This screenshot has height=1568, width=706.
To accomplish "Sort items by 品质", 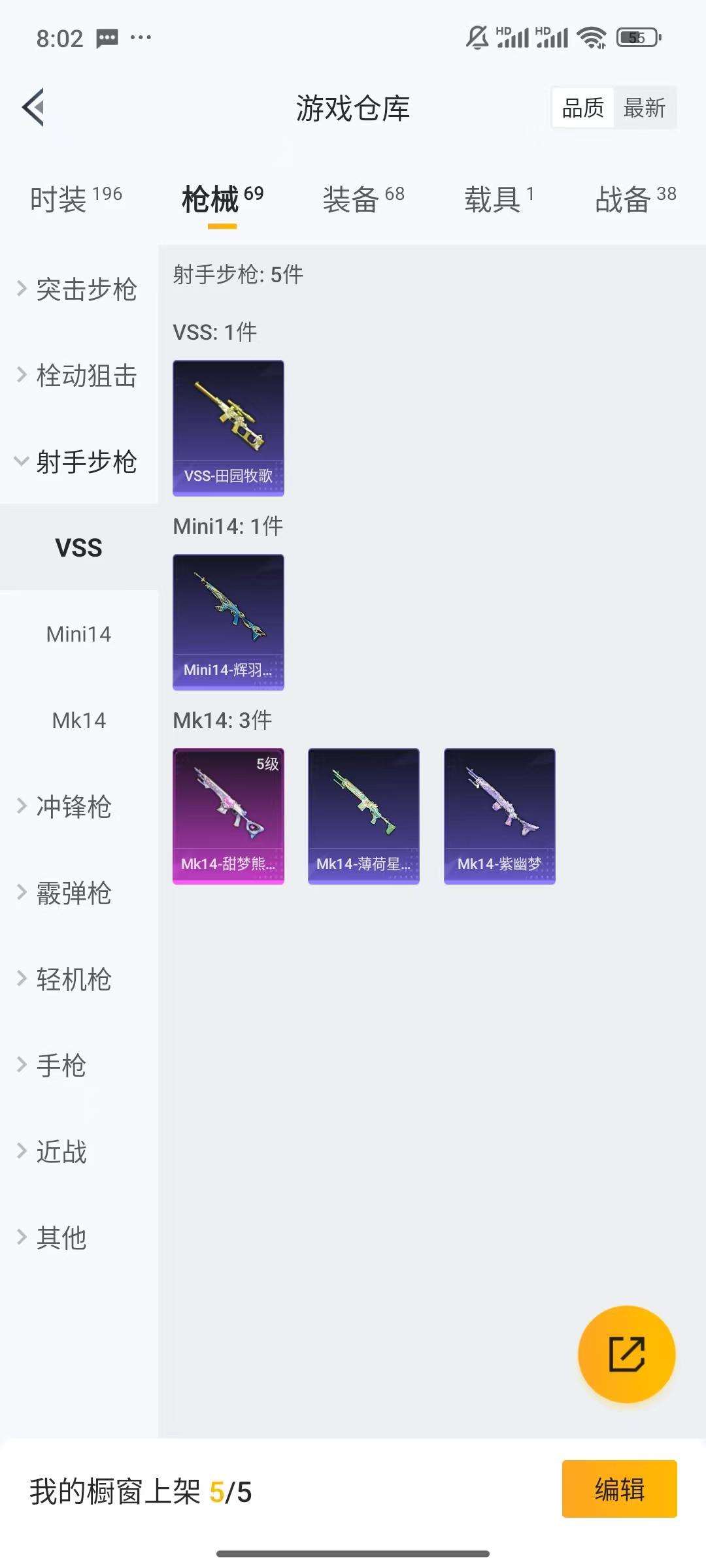I will click(584, 108).
